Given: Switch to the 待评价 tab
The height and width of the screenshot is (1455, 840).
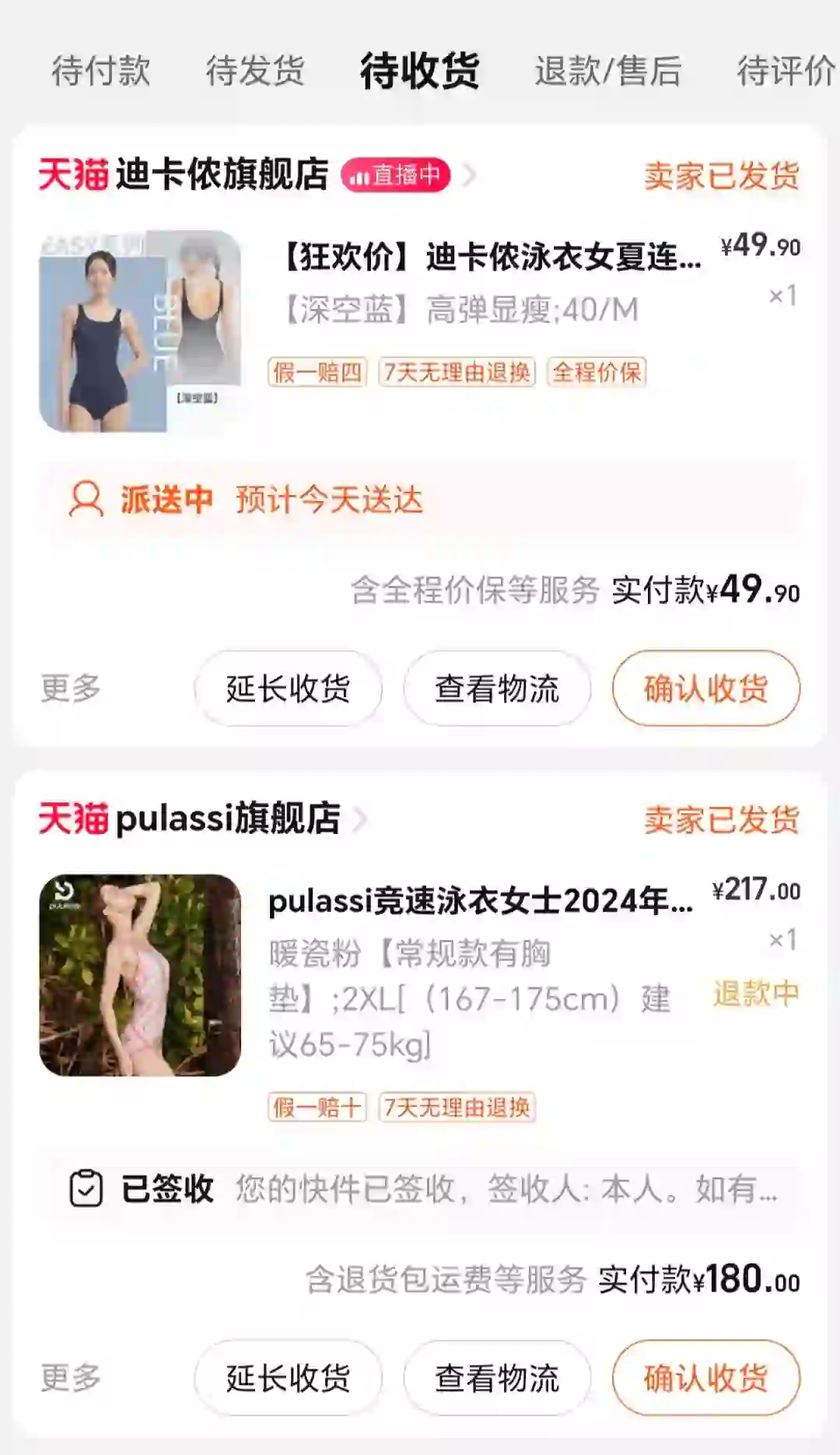Looking at the screenshot, I should pyautogui.click(x=787, y=71).
